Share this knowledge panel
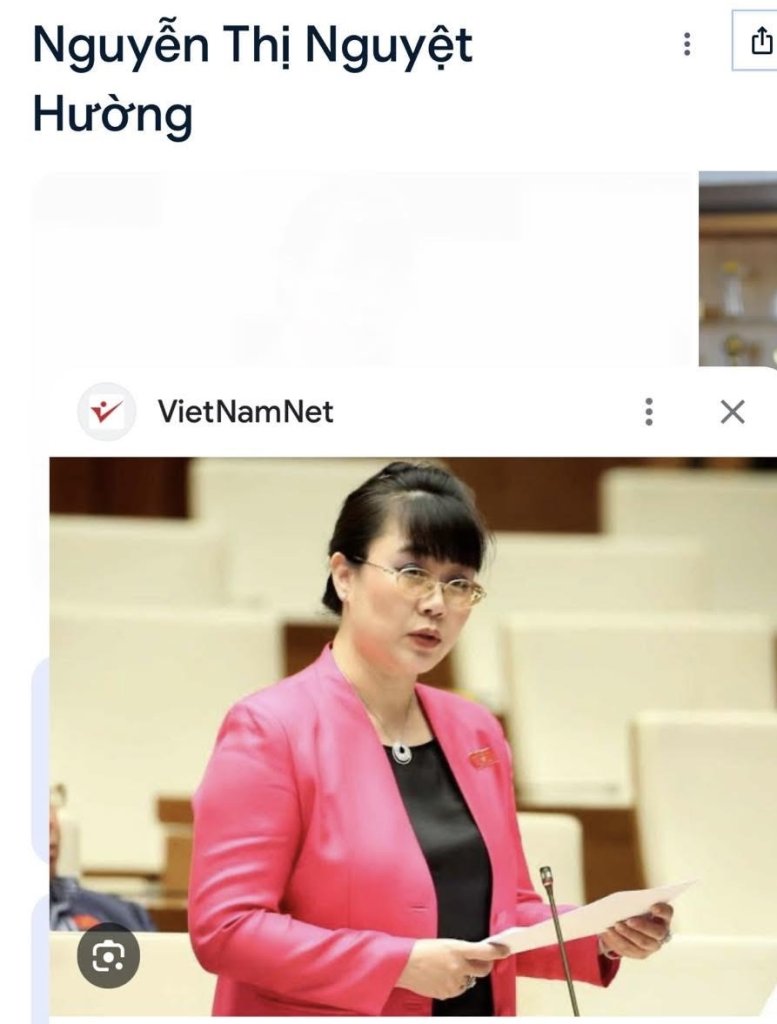 coord(759,41)
